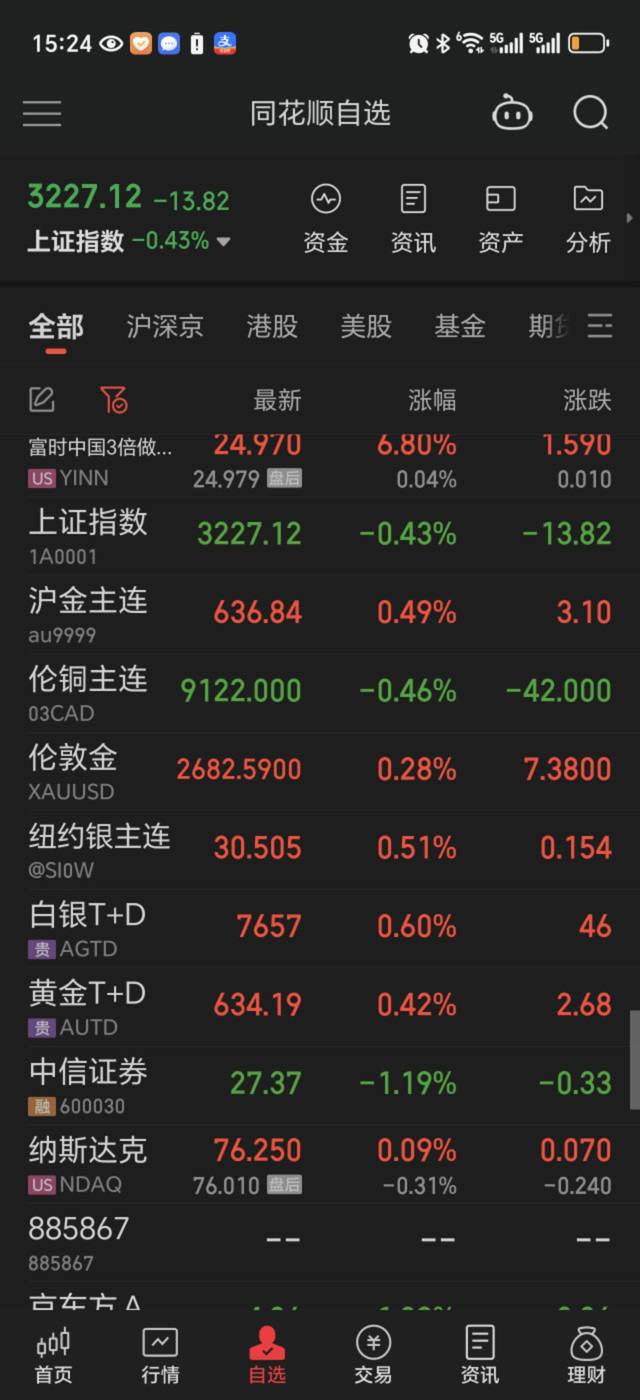
Task: Open the hamburger drawer menu
Action: tap(42, 113)
